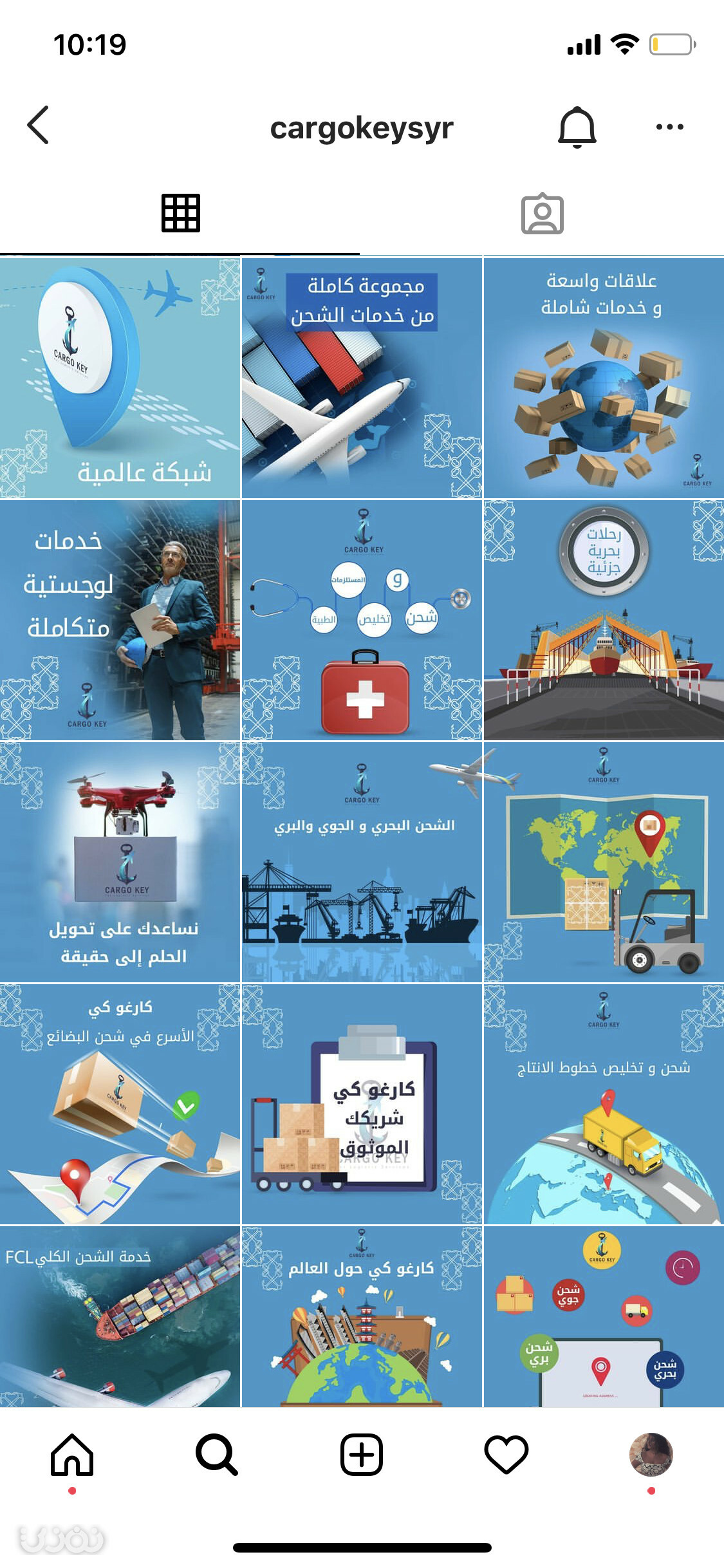The width and height of the screenshot is (724, 1568).
Task: Open the activity heart tab
Action: 506,1455
